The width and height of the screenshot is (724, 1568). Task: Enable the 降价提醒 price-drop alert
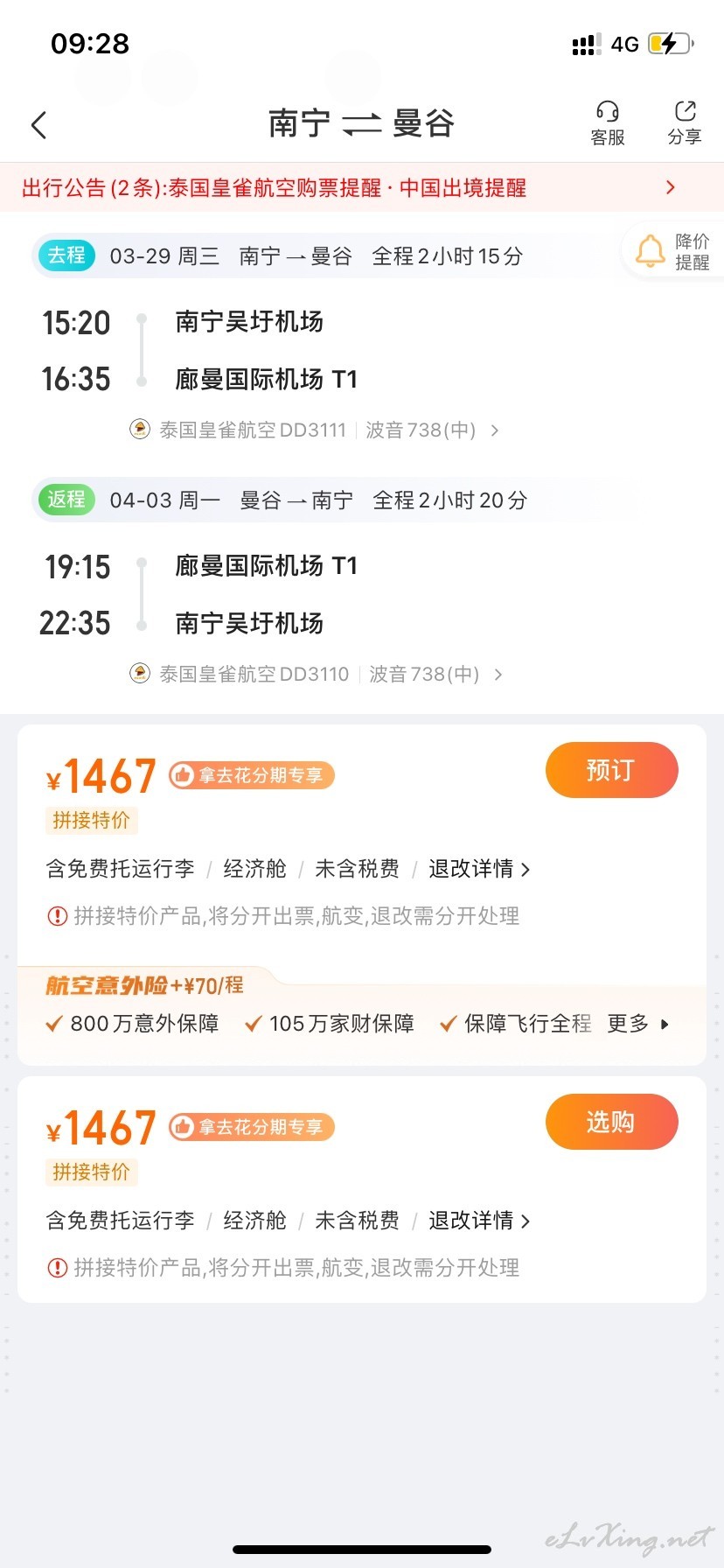(673, 252)
